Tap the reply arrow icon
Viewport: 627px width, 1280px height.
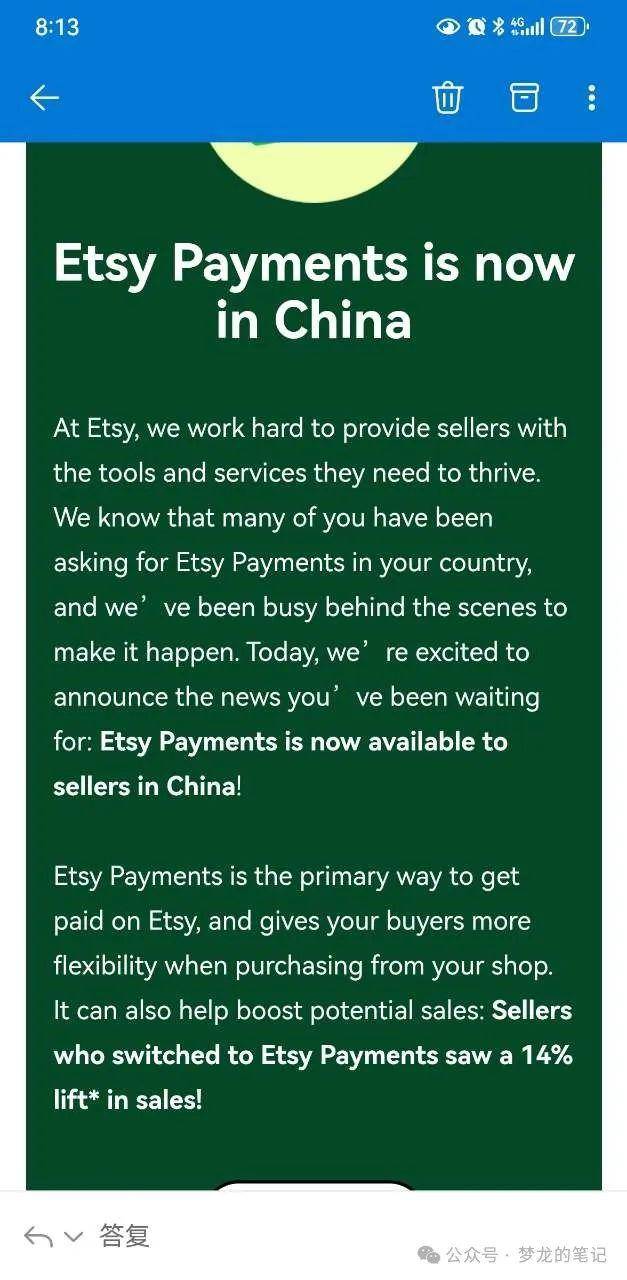(38, 1237)
